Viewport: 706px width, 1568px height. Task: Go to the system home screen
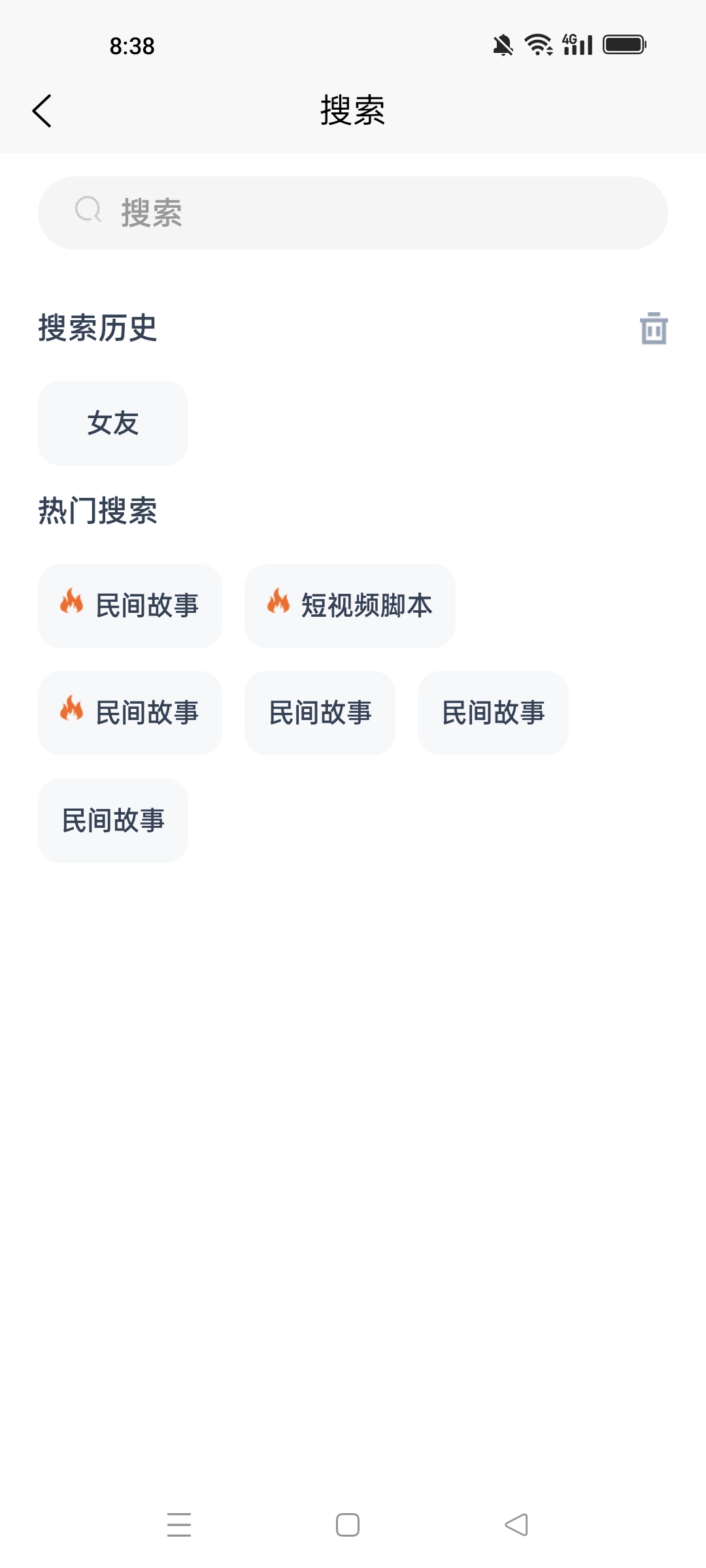point(348,1525)
